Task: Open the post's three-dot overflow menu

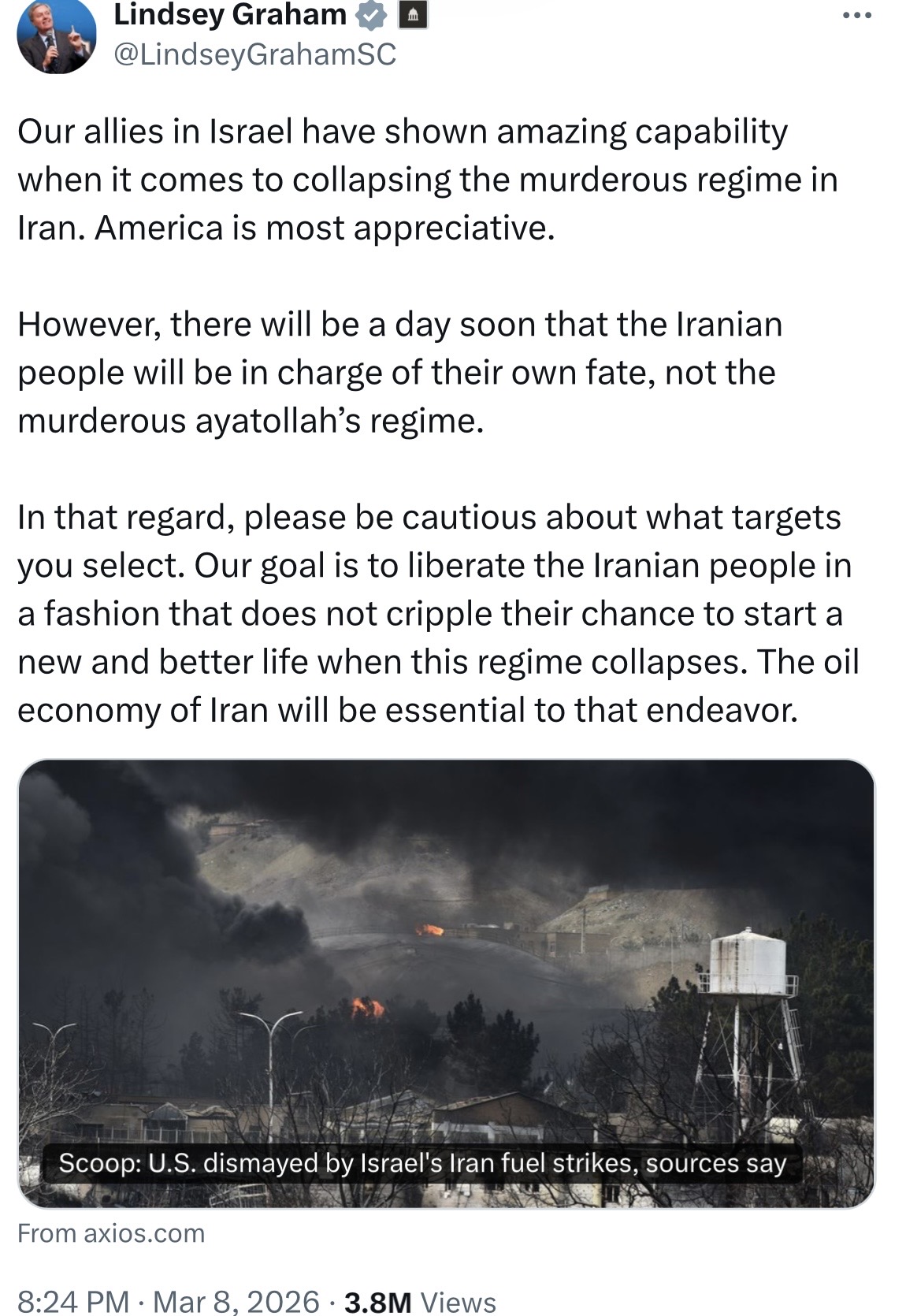Action: [857, 16]
